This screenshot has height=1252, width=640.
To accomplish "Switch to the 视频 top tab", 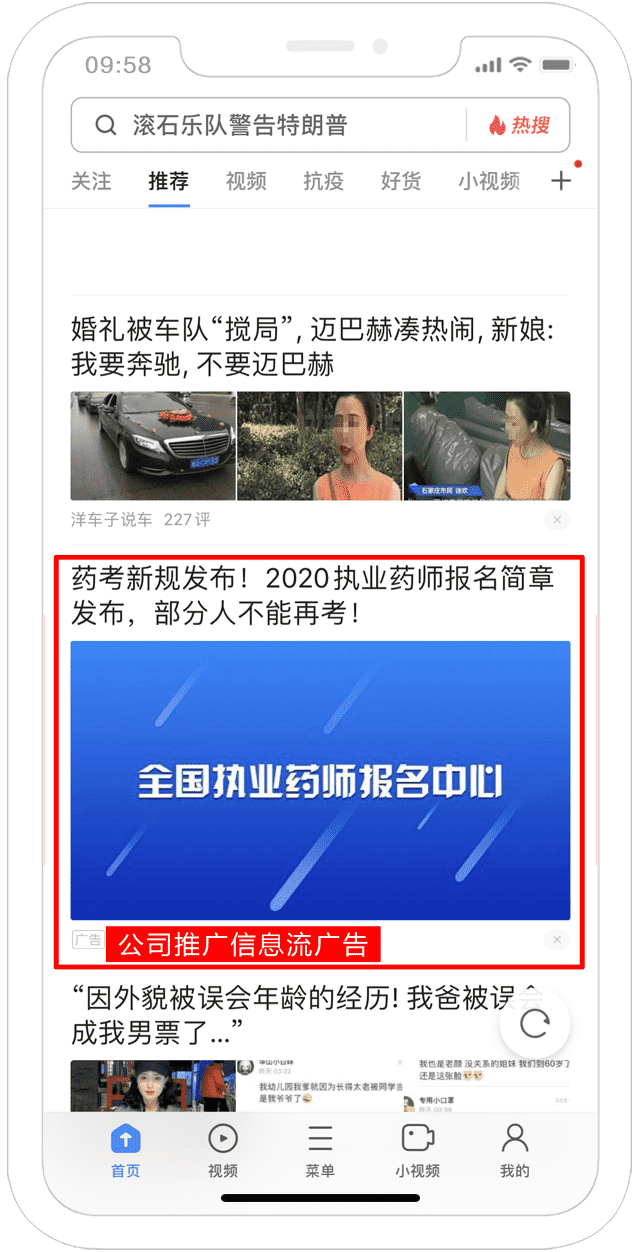I will (x=246, y=181).
